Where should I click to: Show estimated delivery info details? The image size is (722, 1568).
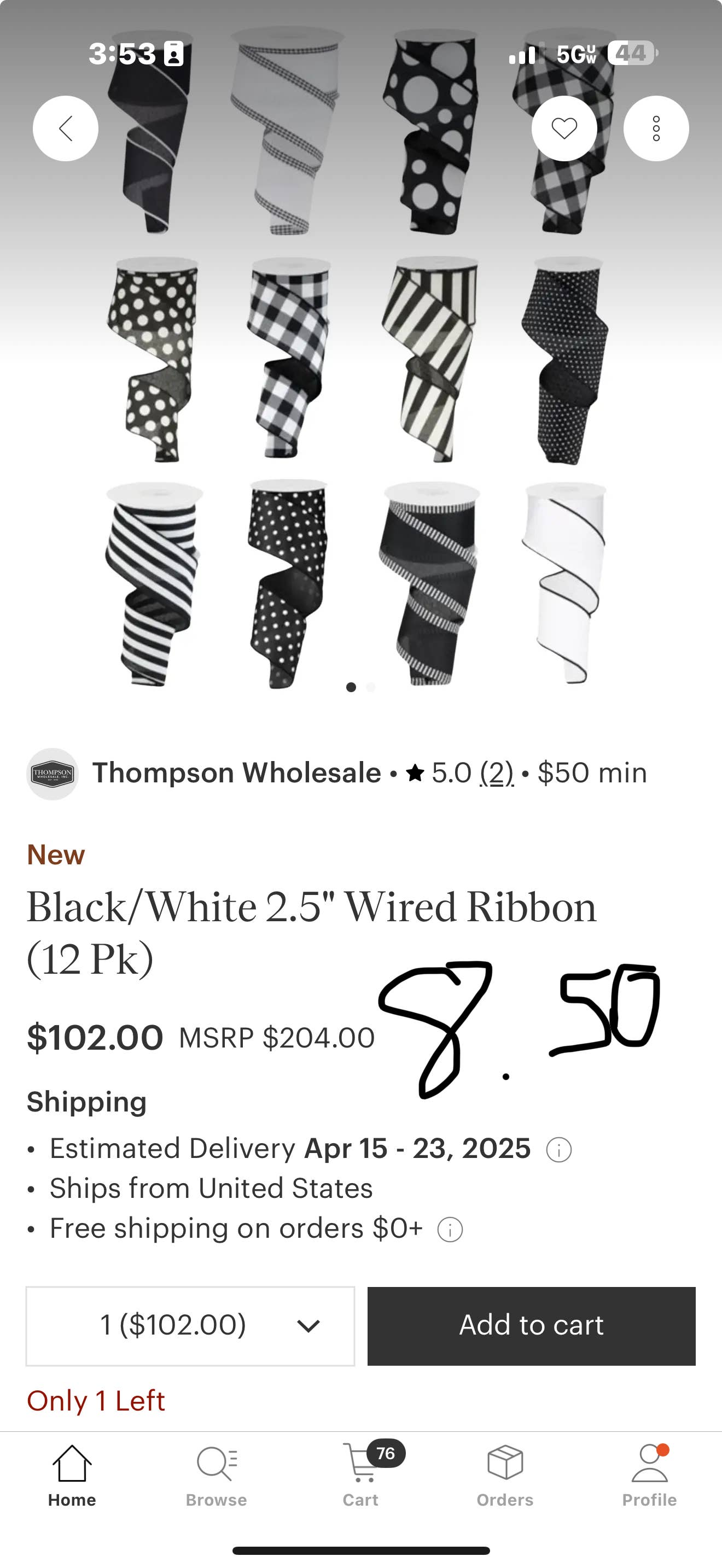coord(559,1150)
